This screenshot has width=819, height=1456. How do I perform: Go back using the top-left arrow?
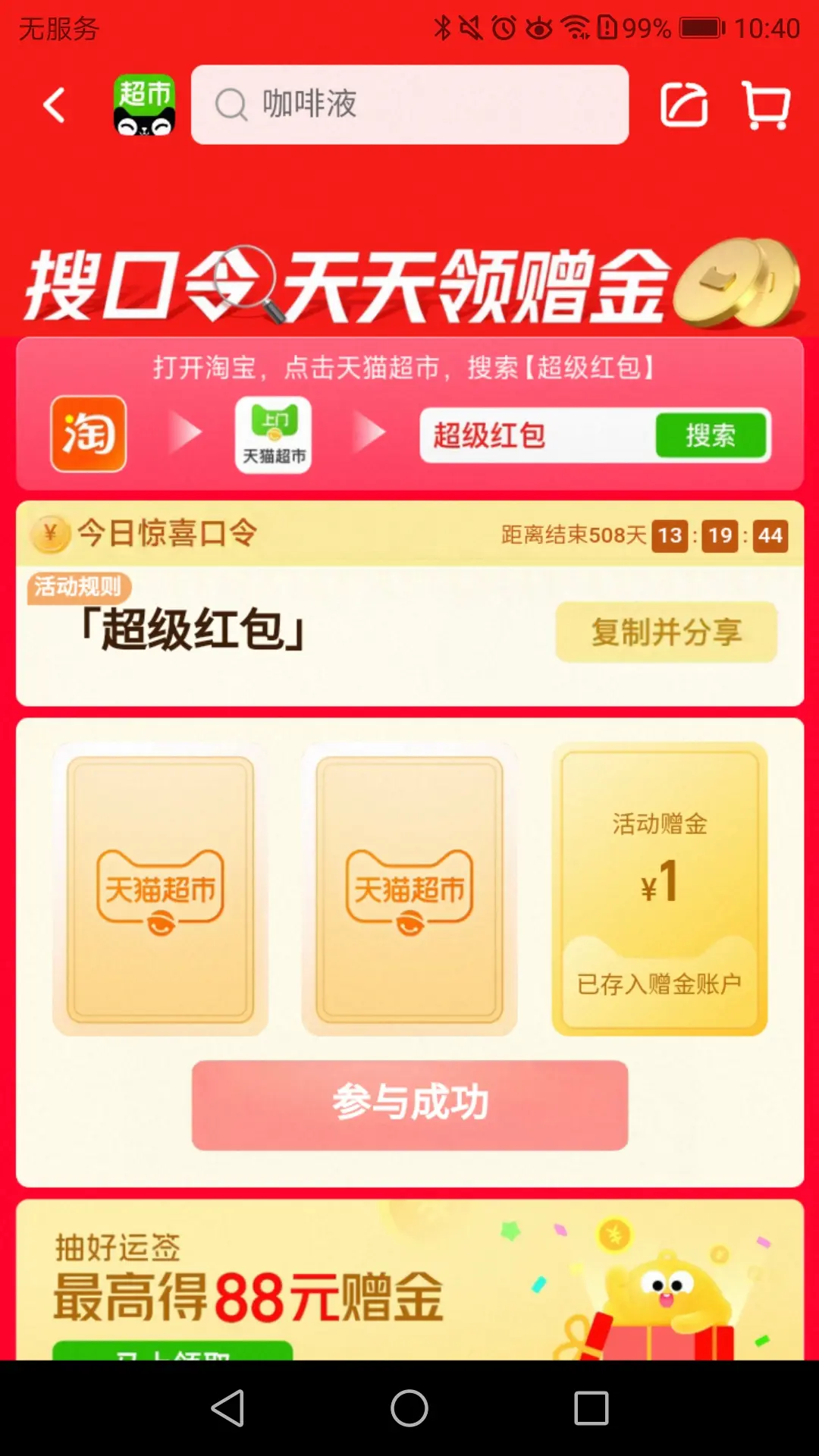(x=54, y=105)
